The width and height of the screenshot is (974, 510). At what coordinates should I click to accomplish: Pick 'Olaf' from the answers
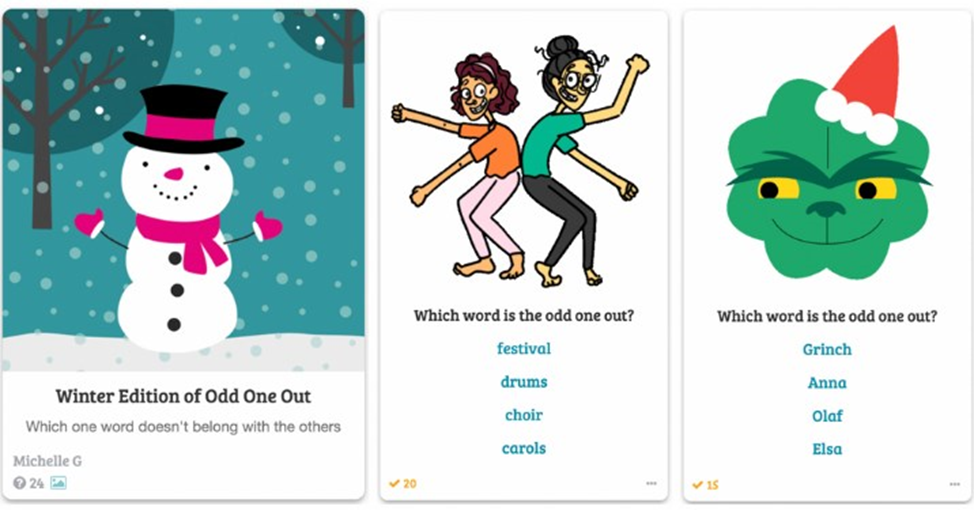point(827,416)
